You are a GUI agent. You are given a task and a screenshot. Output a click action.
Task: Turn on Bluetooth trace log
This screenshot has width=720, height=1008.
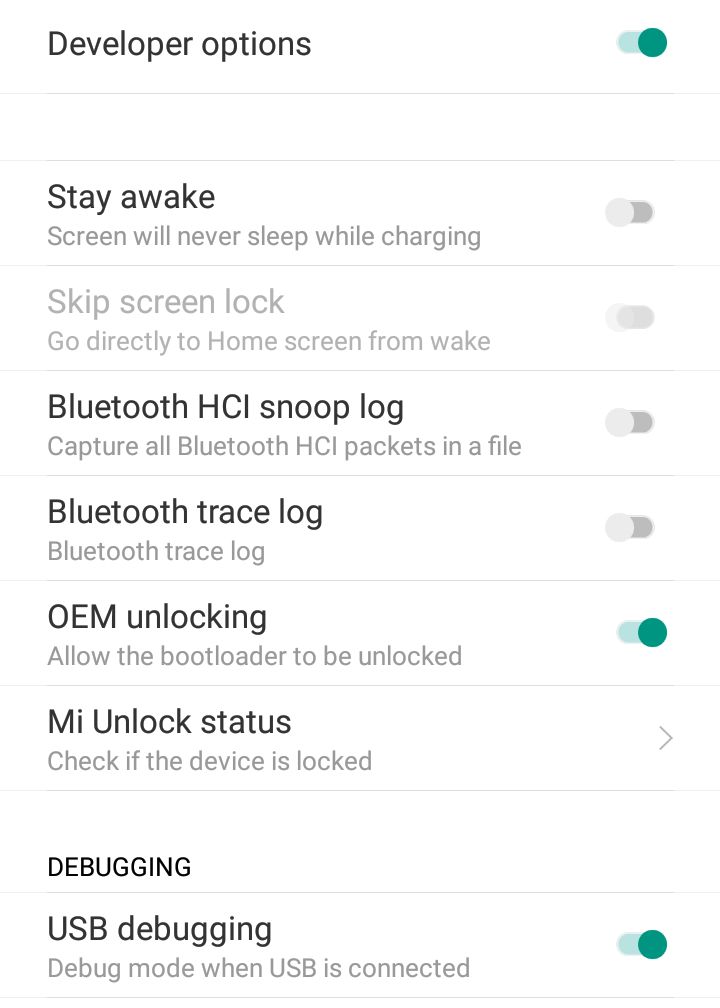[629, 527]
